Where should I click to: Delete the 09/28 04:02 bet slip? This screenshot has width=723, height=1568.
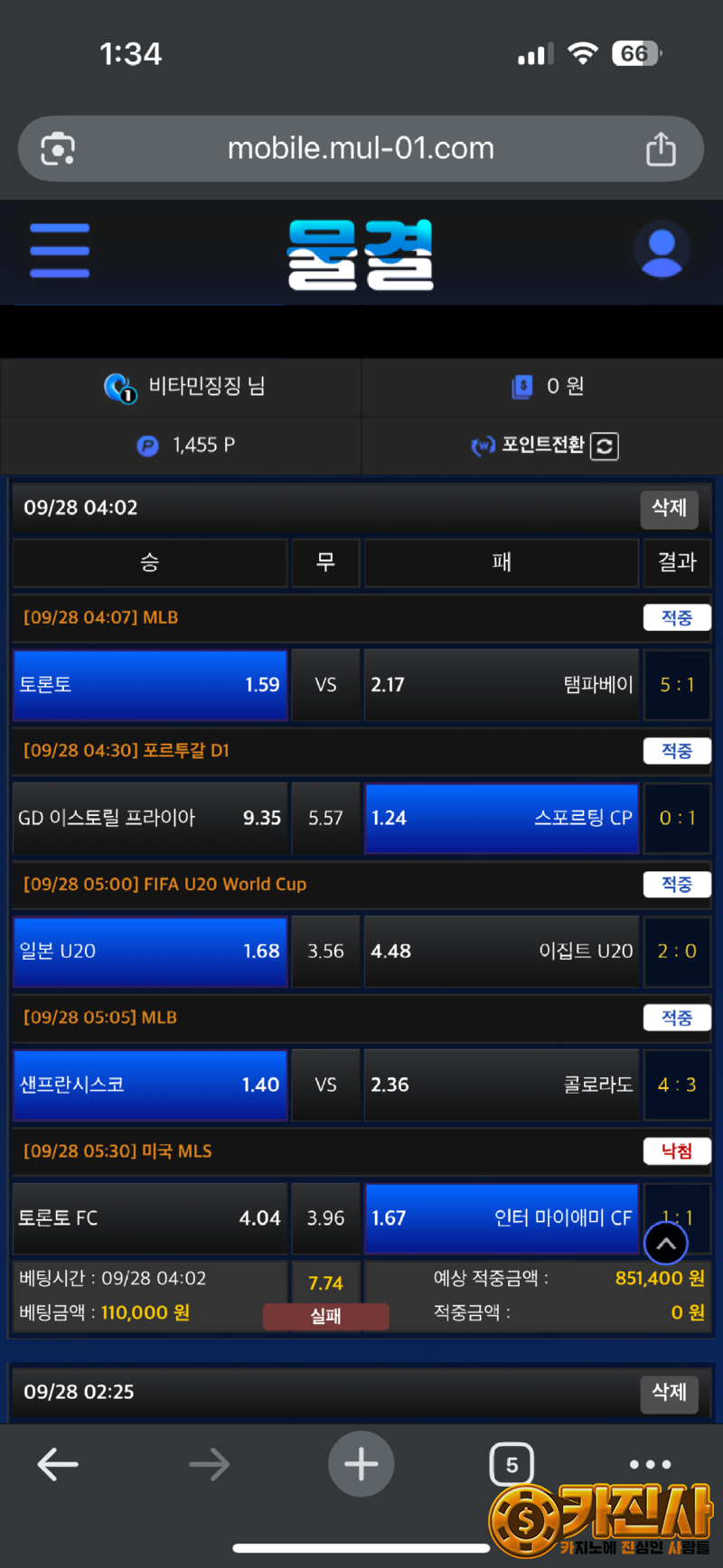coord(669,508)
